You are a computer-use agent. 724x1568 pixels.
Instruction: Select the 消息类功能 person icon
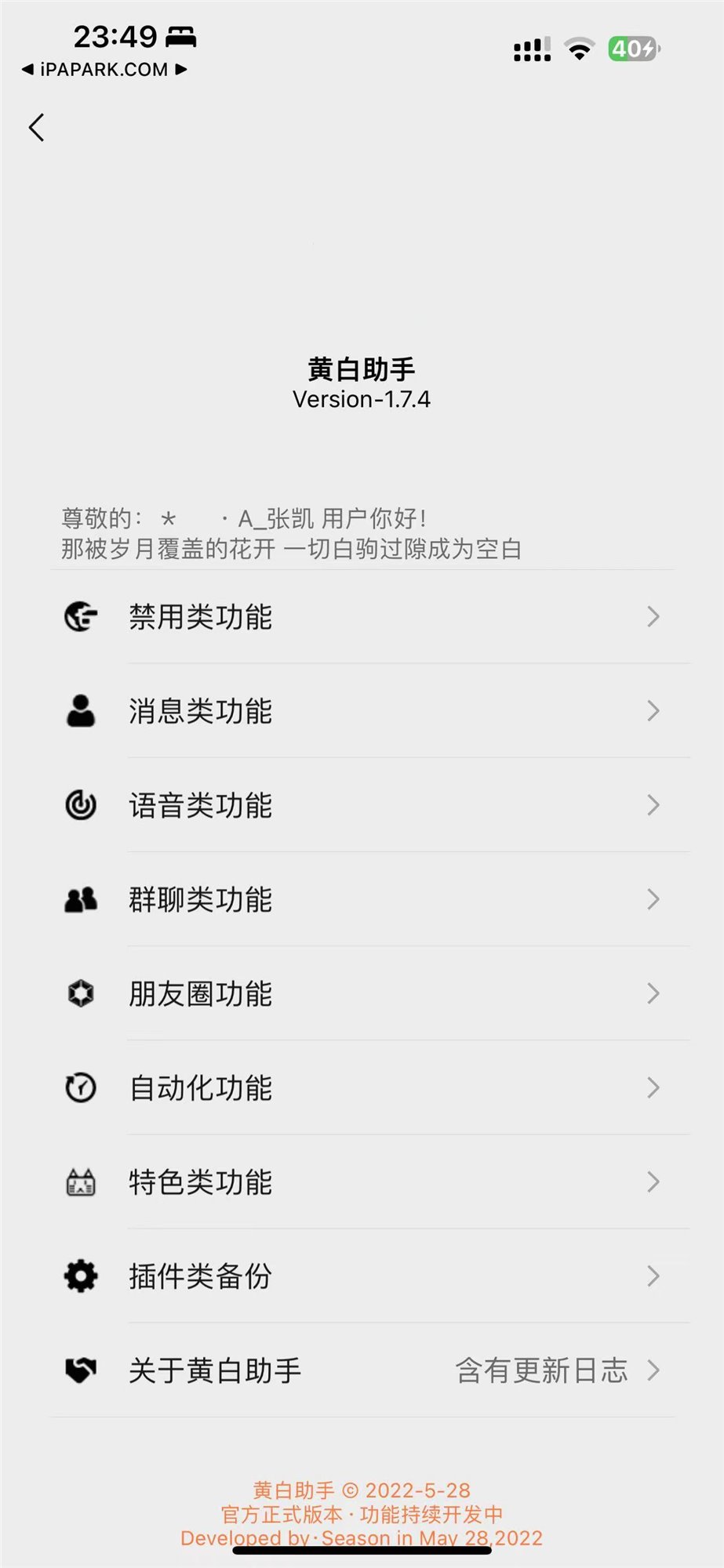click(80, 711)
